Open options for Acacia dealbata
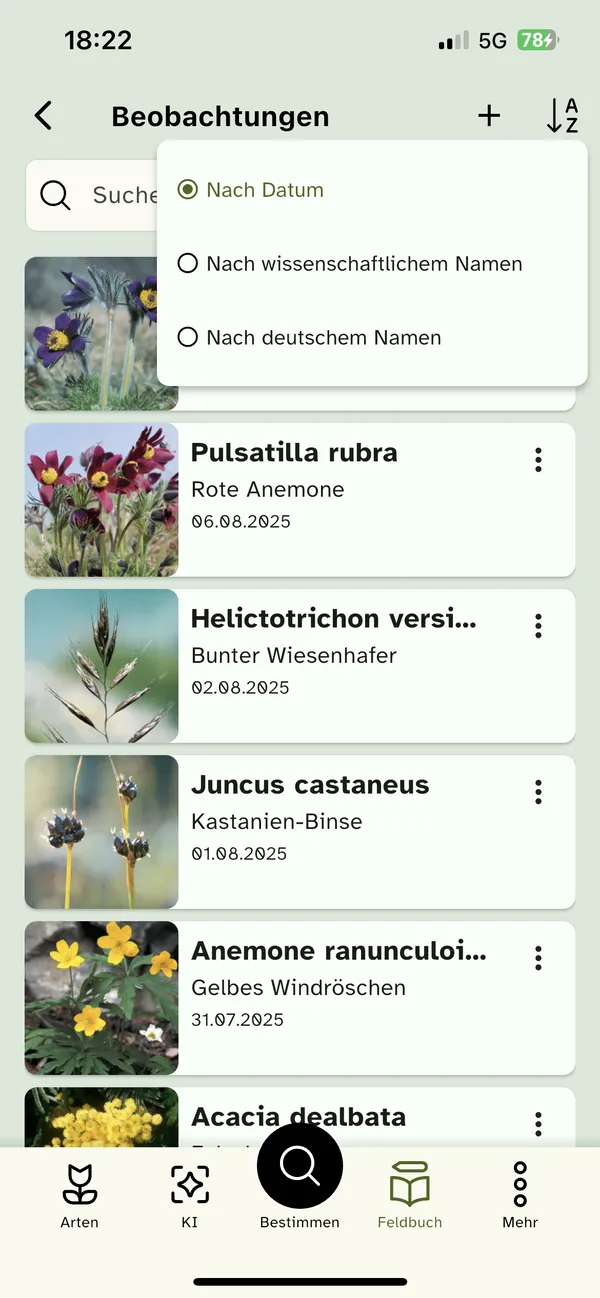This screenshot has height=1298, width=600. 538,1124
